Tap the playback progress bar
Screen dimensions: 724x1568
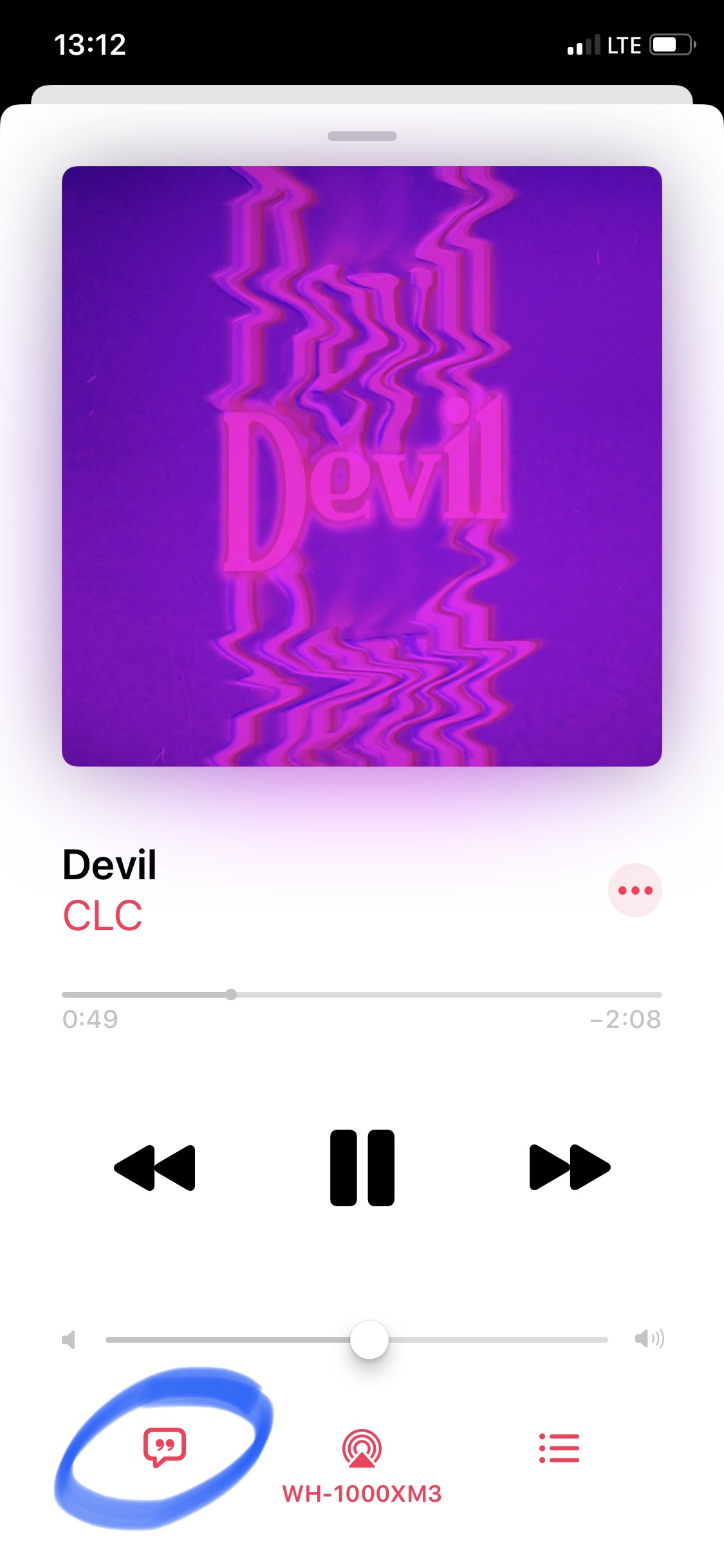tap(362, 994)
